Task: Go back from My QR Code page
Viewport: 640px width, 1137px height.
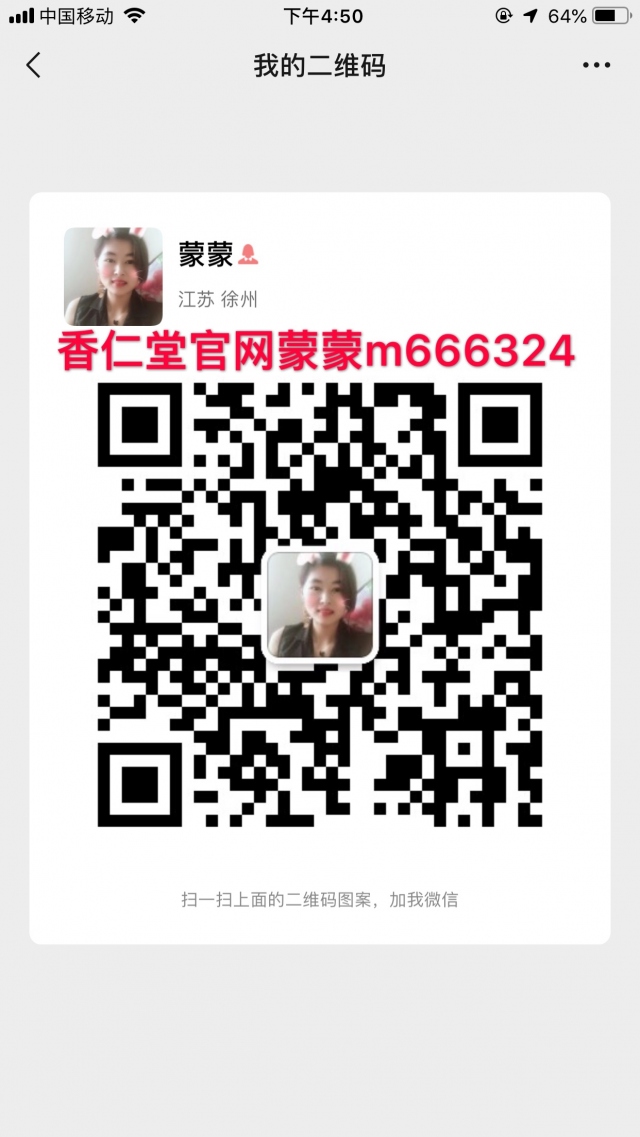Action: [33, 65]
